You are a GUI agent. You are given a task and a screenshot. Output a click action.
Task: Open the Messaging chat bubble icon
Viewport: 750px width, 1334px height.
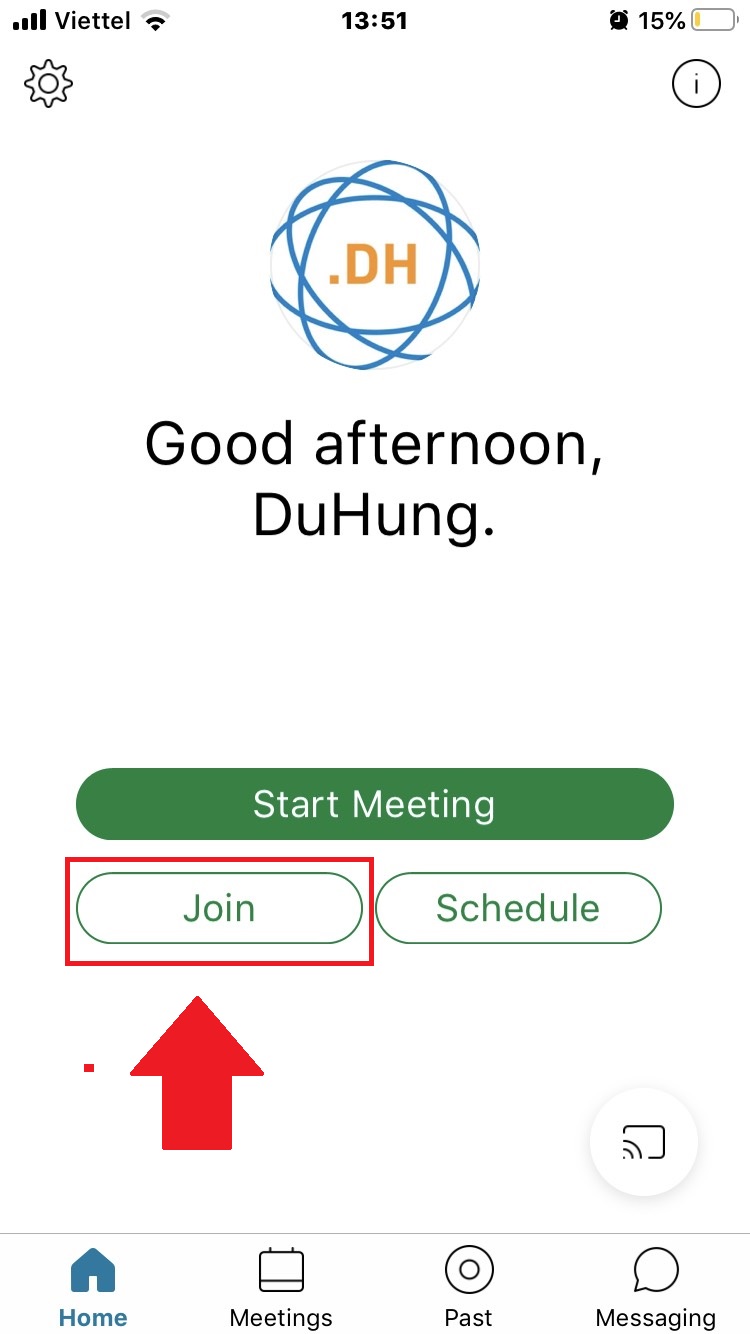point(655,1267)
